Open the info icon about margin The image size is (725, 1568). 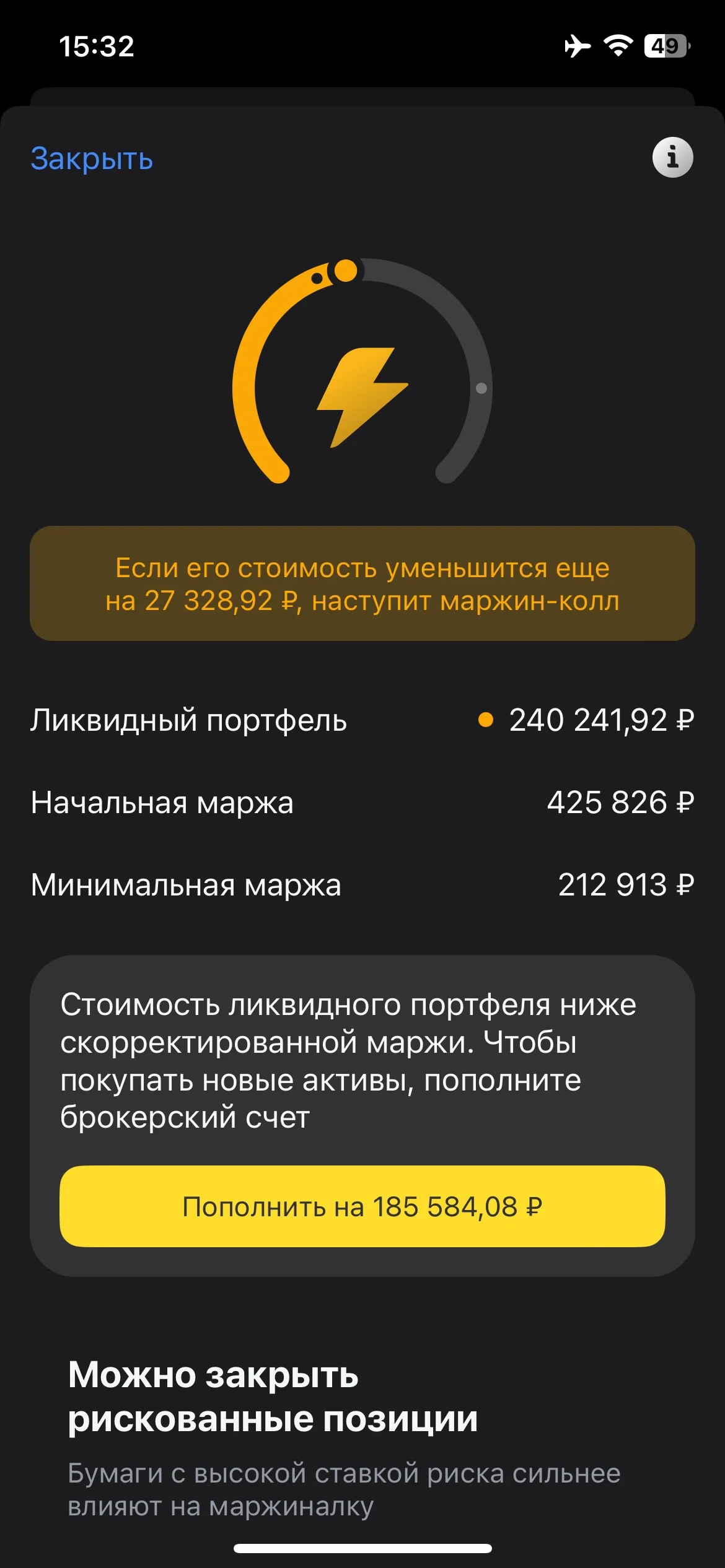672,157
